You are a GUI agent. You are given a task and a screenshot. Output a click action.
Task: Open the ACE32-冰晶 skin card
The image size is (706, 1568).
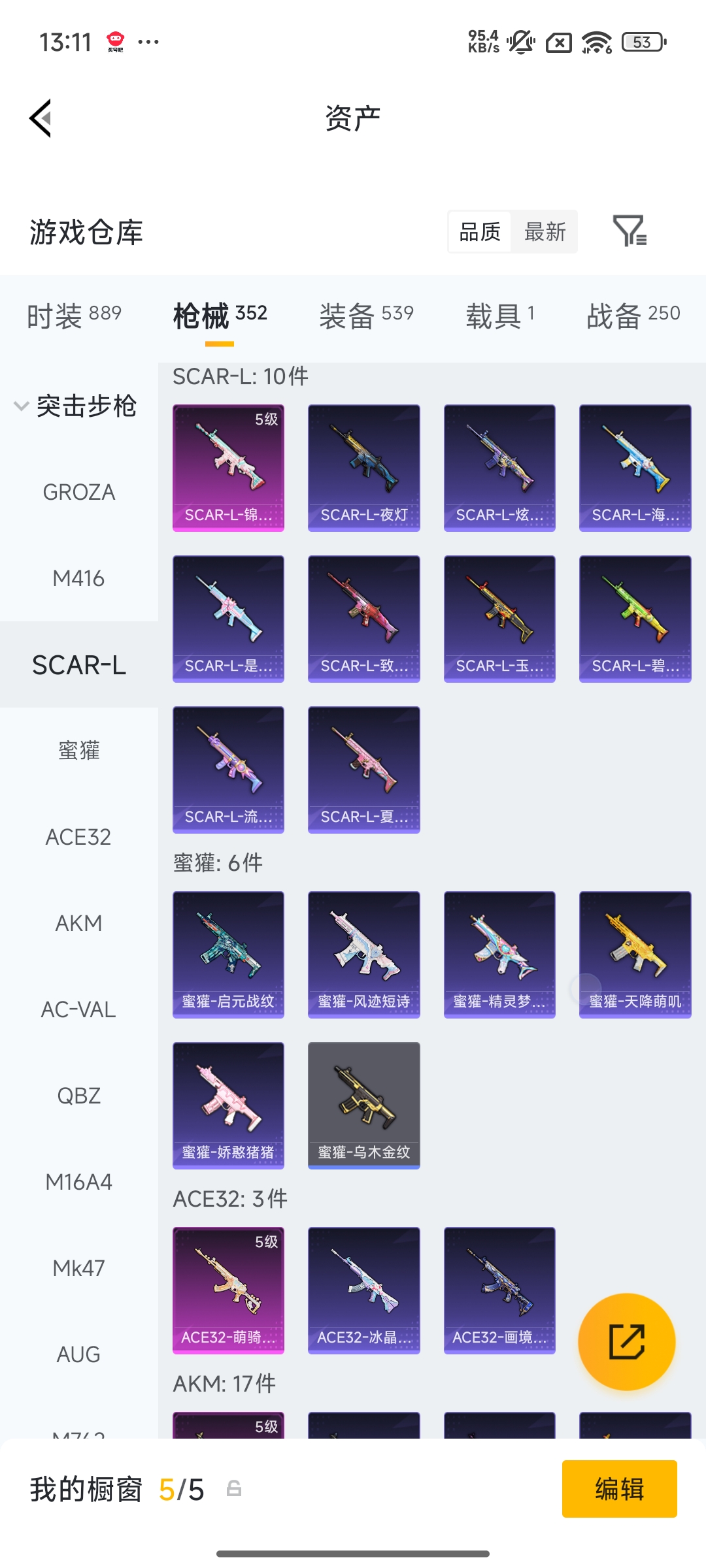[x=363, y=1290]
